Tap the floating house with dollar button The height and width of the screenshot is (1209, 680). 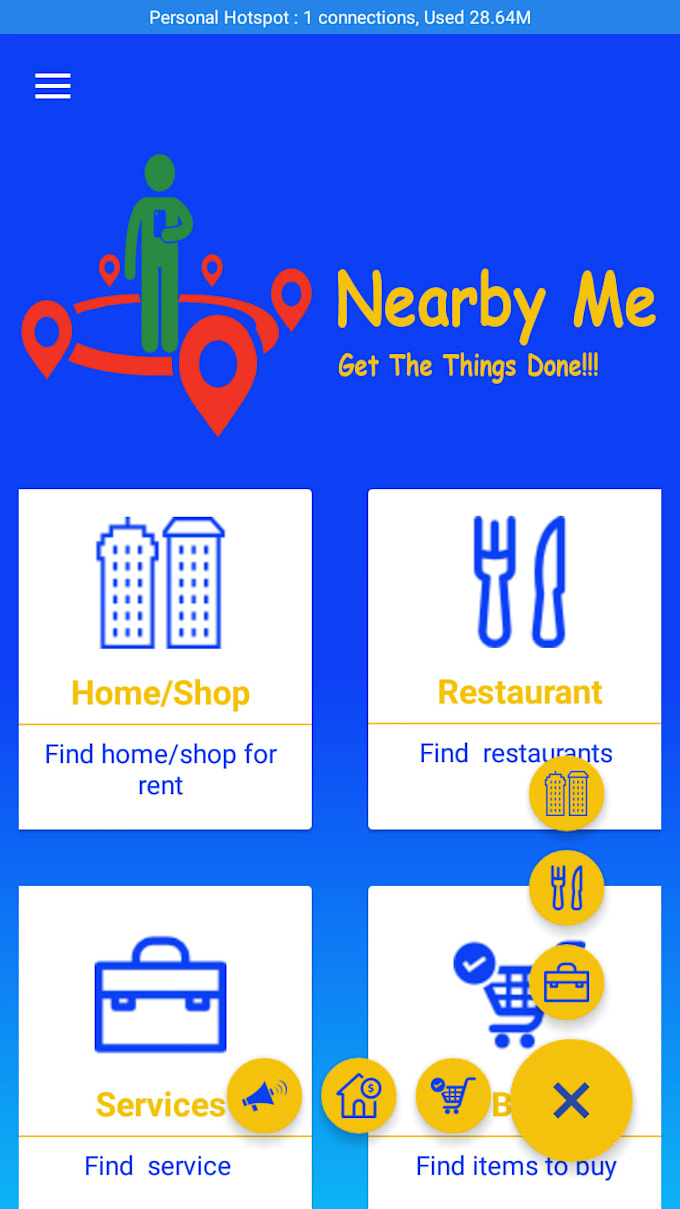(x=358, y=1096)
